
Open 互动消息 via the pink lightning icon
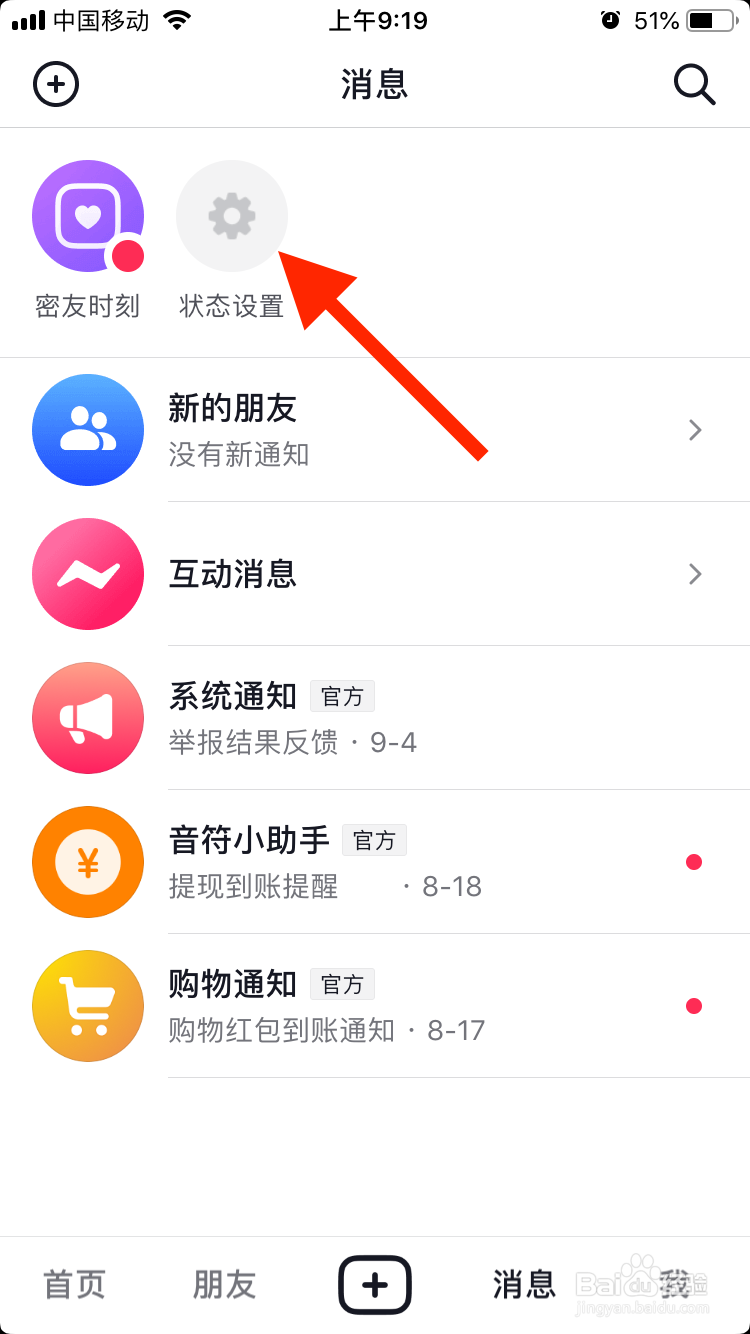[88, 574]
